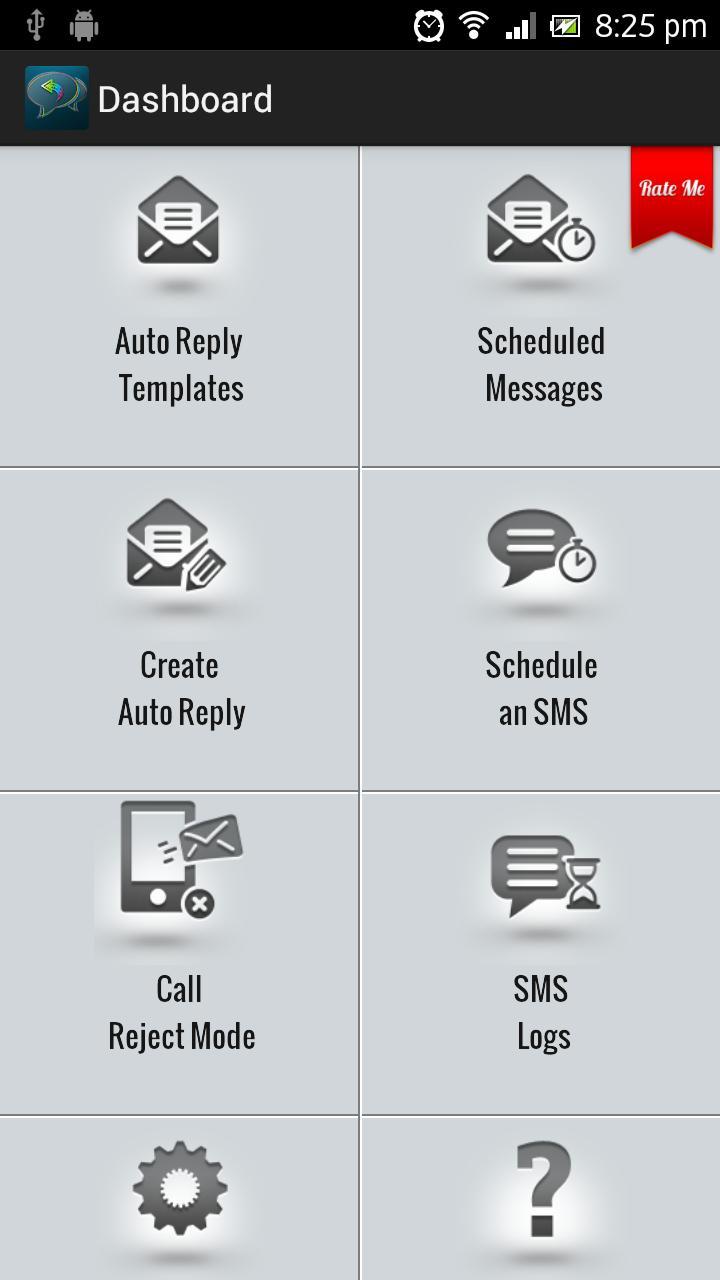Tap the Call Reject Mode text label
720x1280 pixels.
[180, 1012]
